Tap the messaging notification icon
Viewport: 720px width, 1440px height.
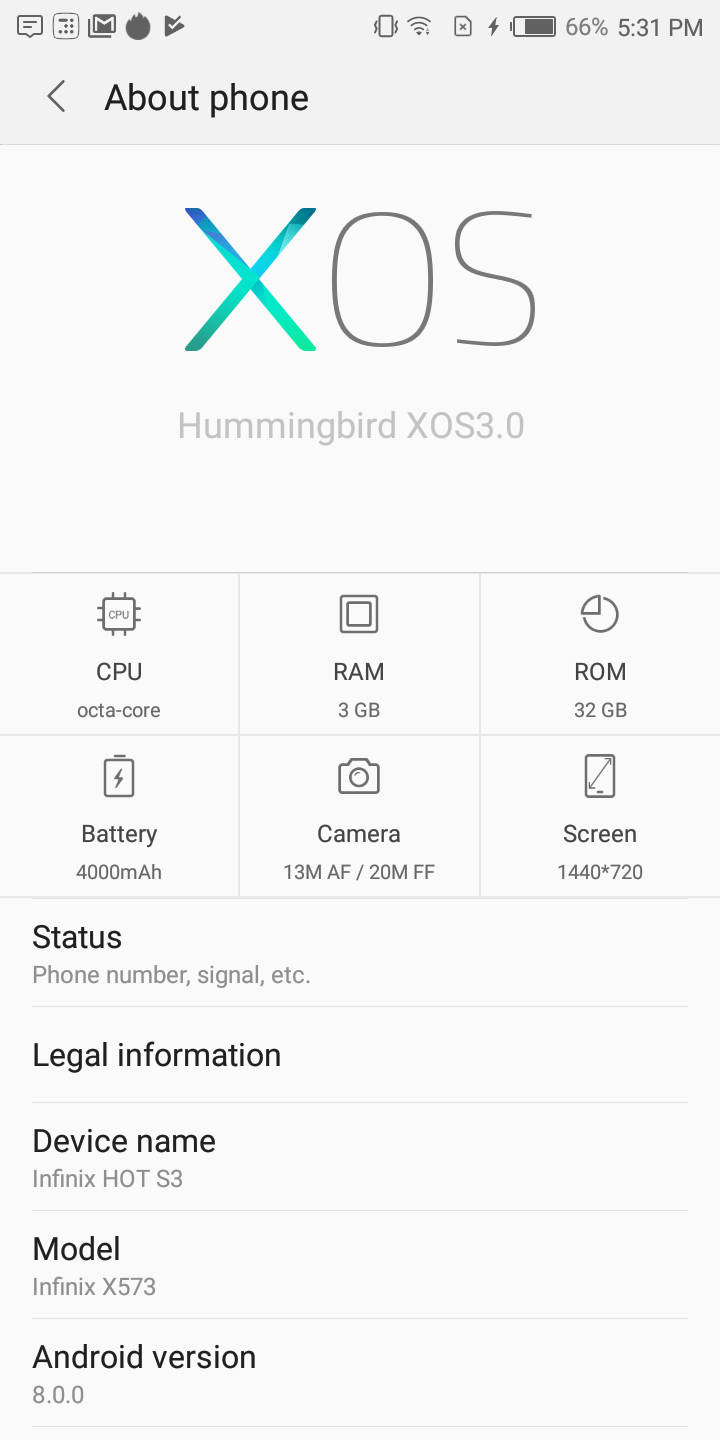point(29,25)
